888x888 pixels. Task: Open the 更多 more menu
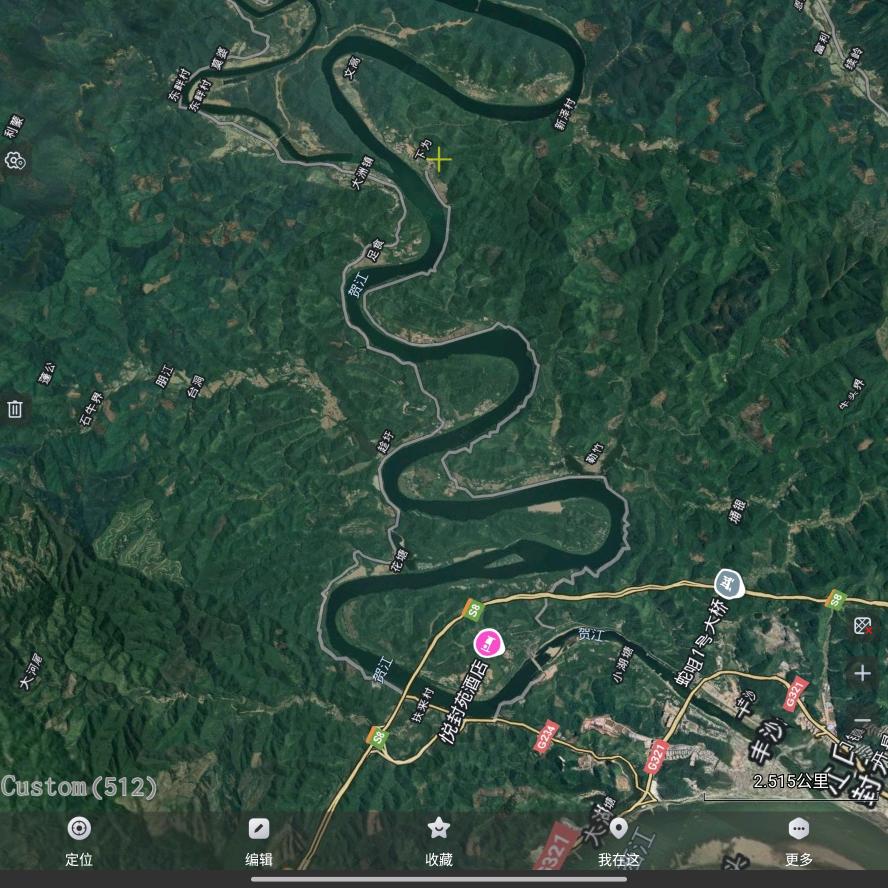[x=799, y=842]
